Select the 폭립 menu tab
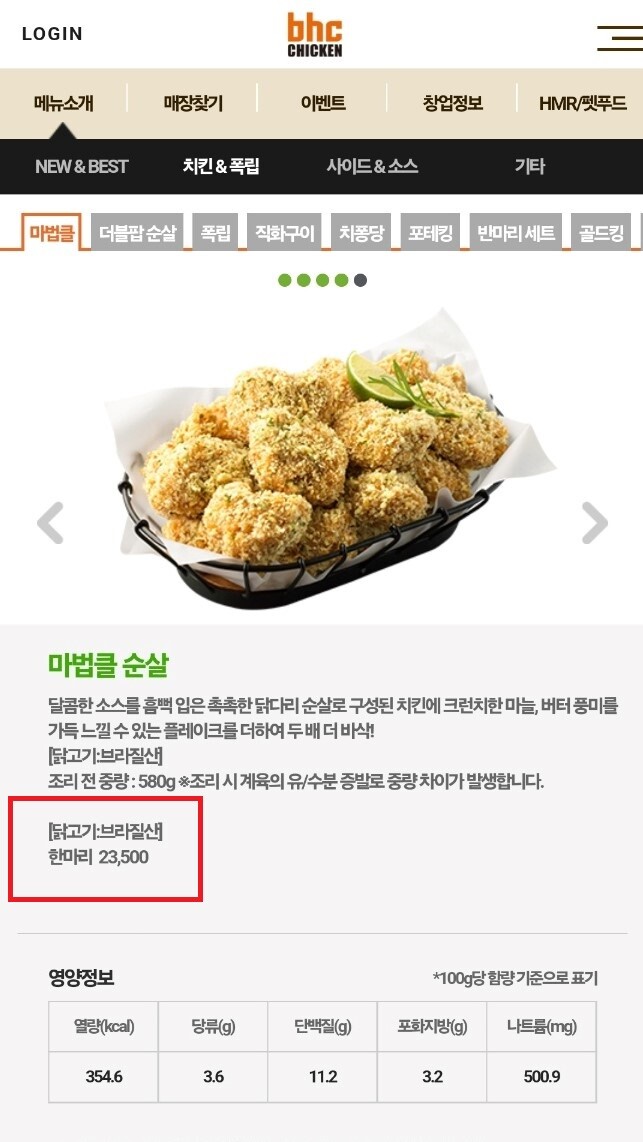This screenshot has height=1142, width=643. (x=216, y=234)
